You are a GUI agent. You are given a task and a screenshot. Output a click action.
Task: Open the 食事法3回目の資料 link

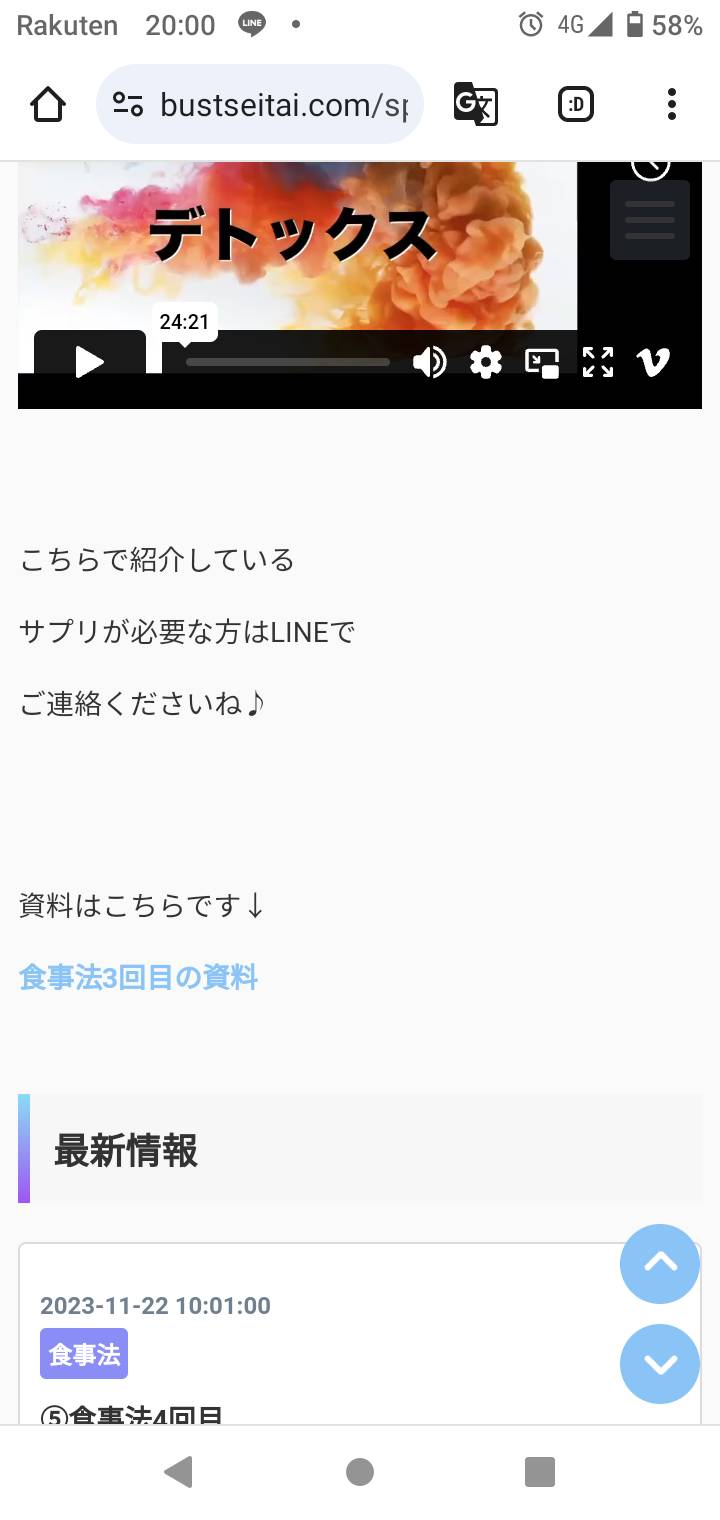(138, 977)
